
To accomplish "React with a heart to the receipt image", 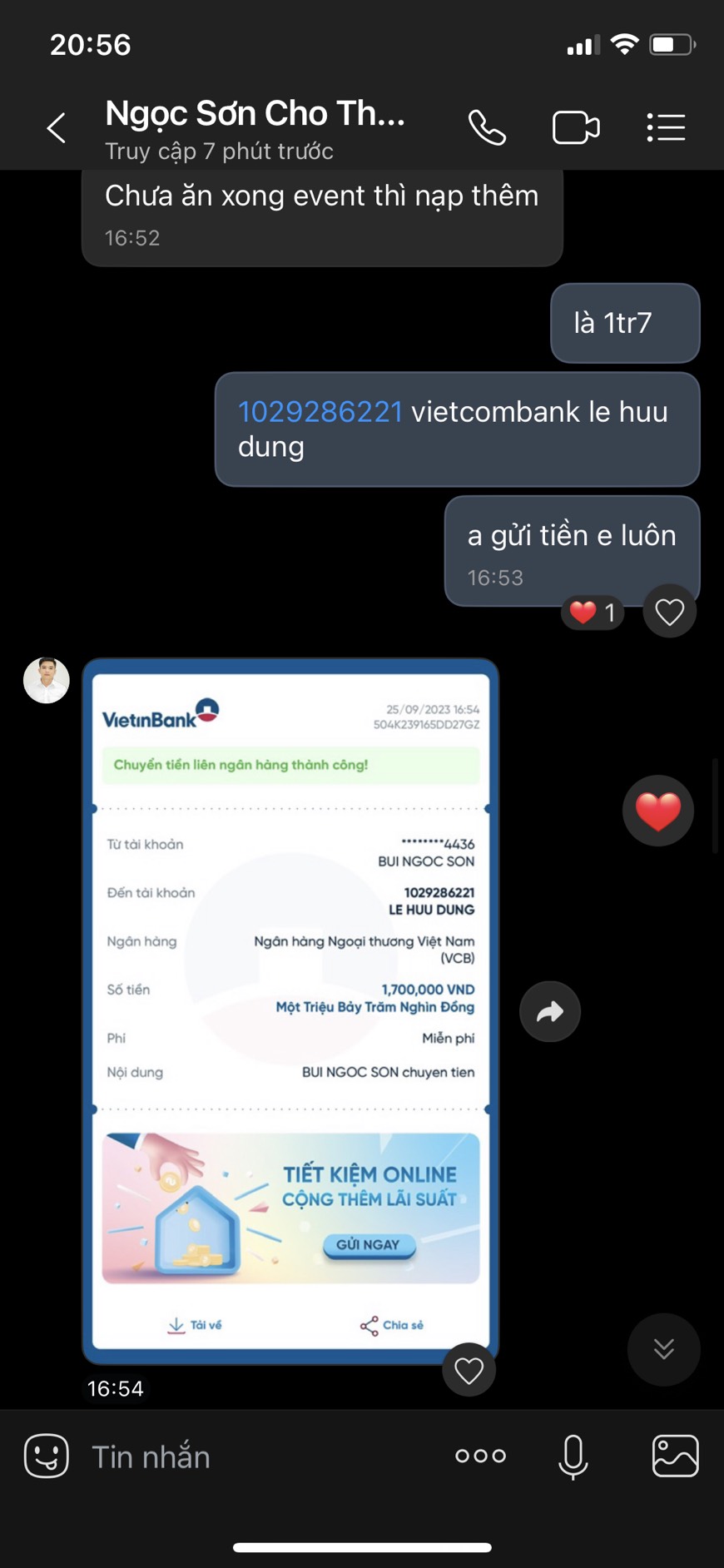I will [469, 1370].
